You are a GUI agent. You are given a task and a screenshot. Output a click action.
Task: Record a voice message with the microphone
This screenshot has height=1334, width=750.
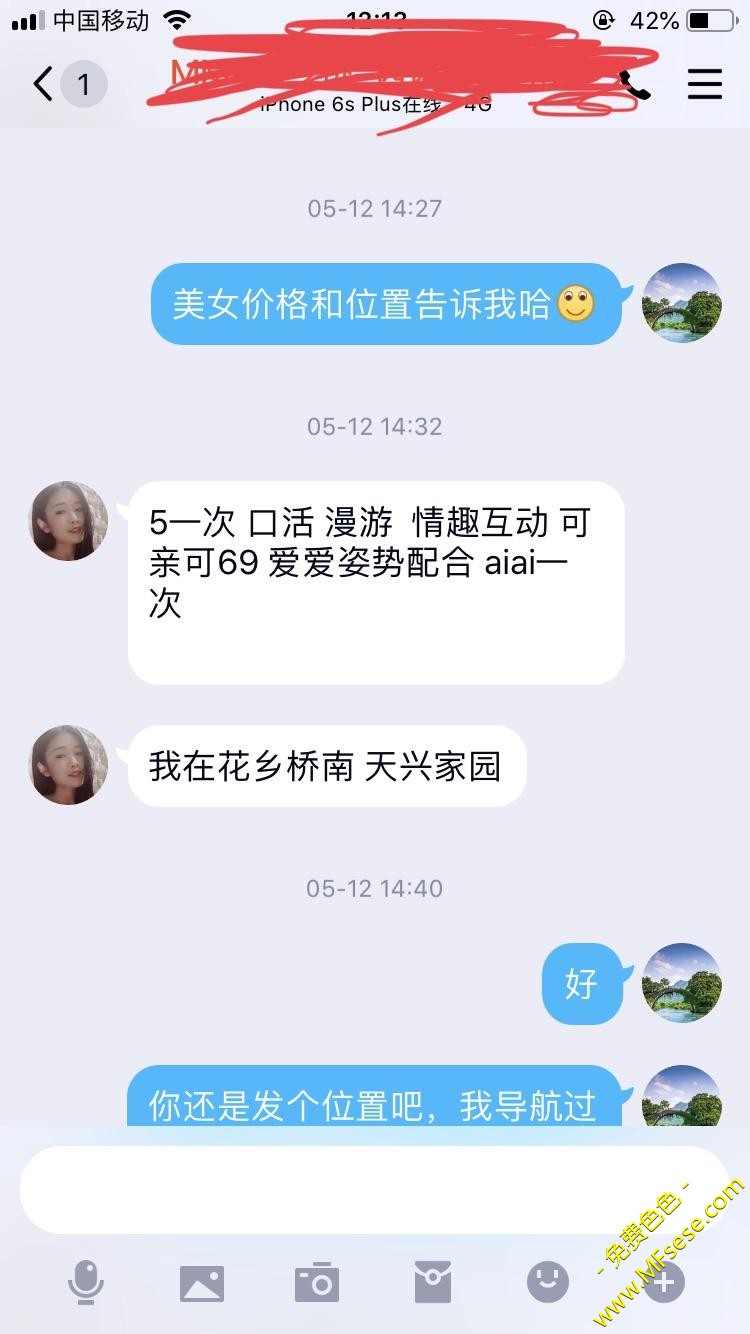click(86, 1282)
